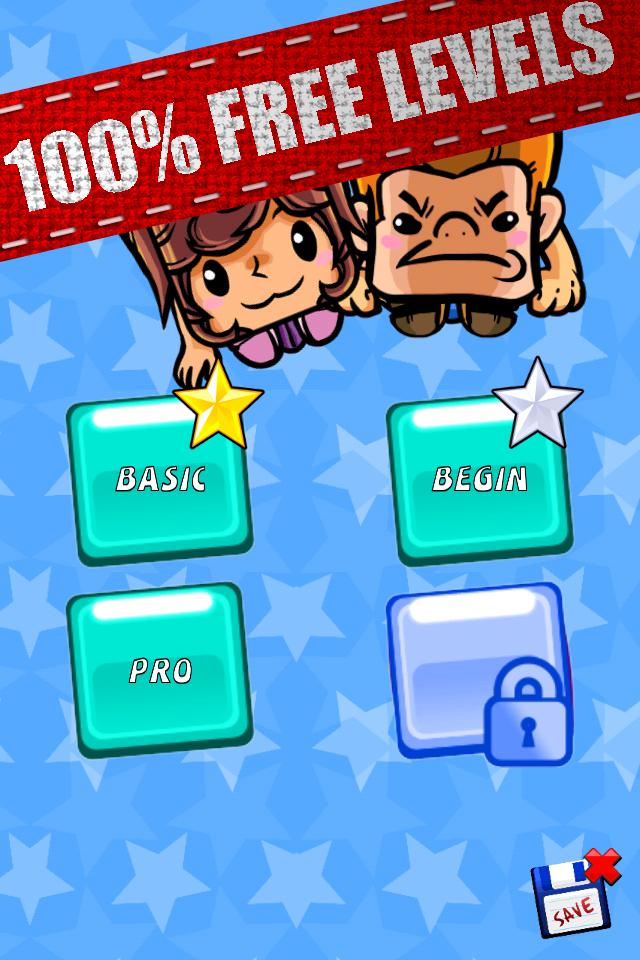Select the BASIC level pack

coord(160,480)
